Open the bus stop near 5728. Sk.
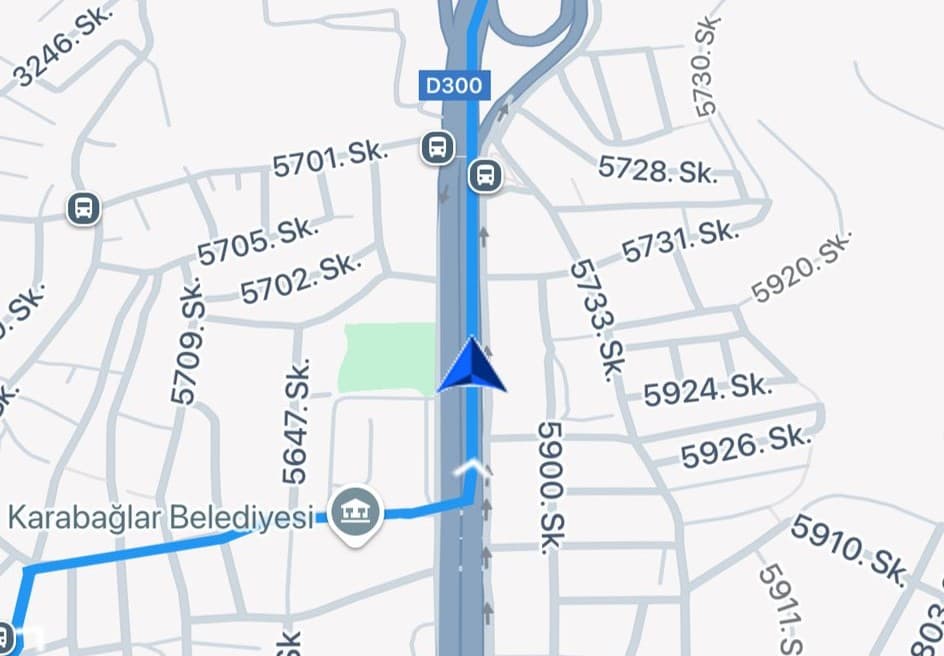 tap(485, 175)
